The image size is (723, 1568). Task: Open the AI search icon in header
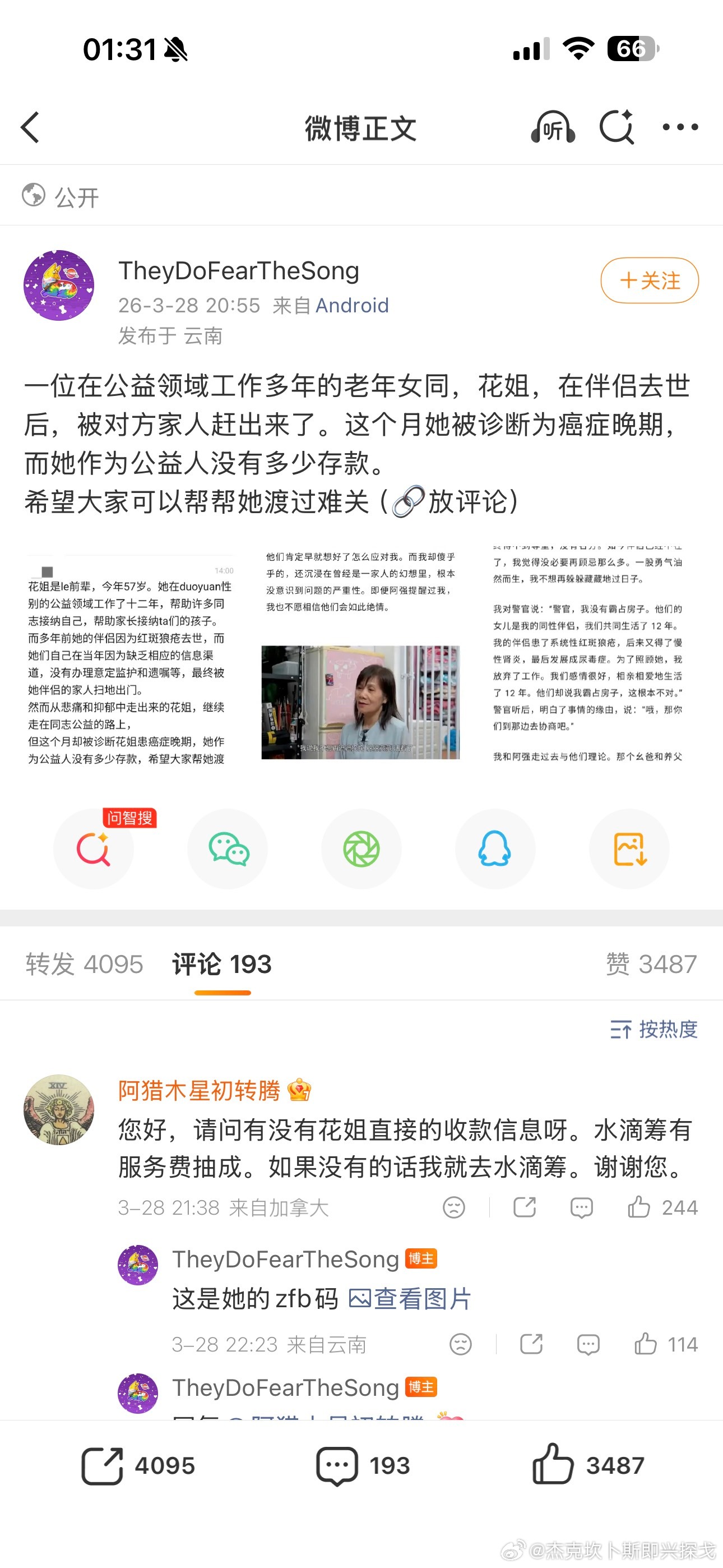617,128
